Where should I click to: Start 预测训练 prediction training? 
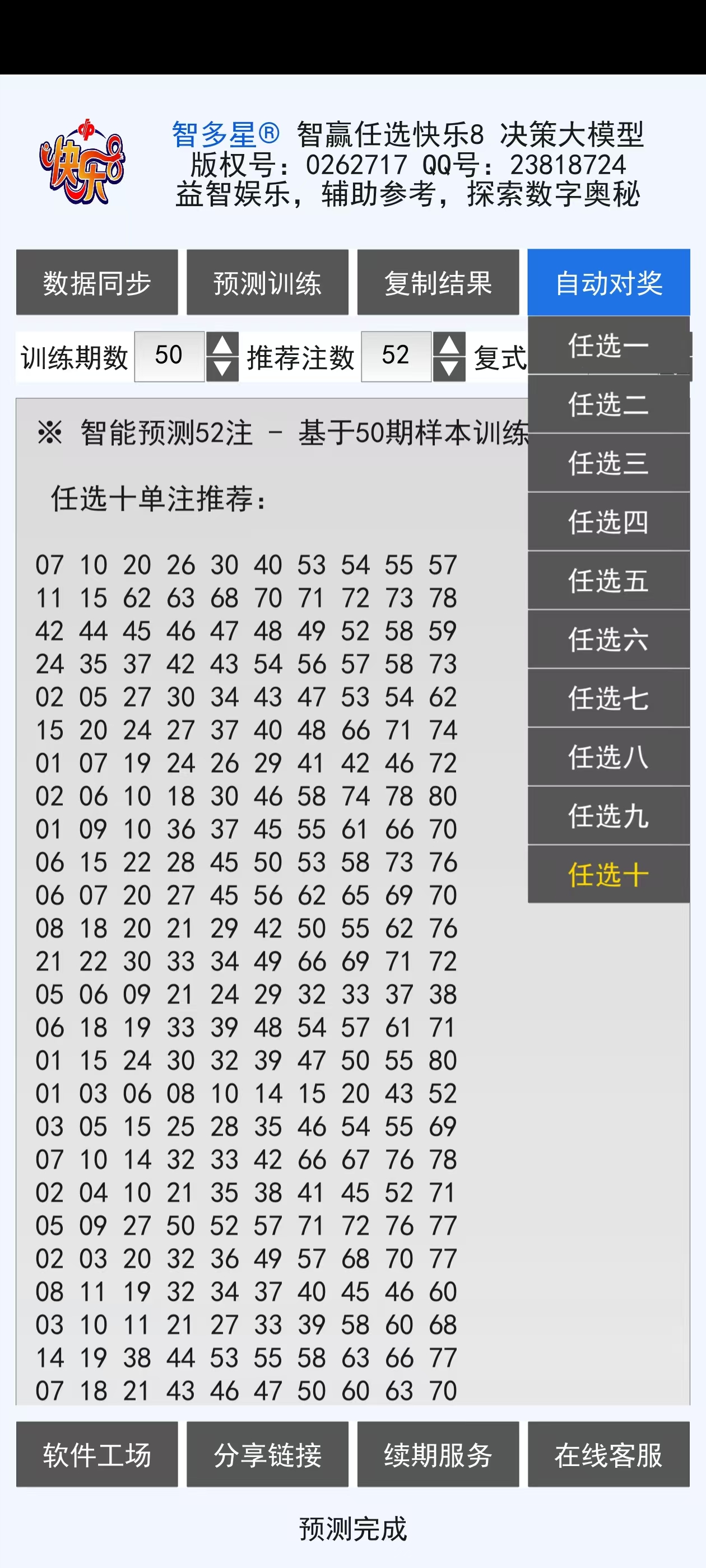(x=267, y=282)
